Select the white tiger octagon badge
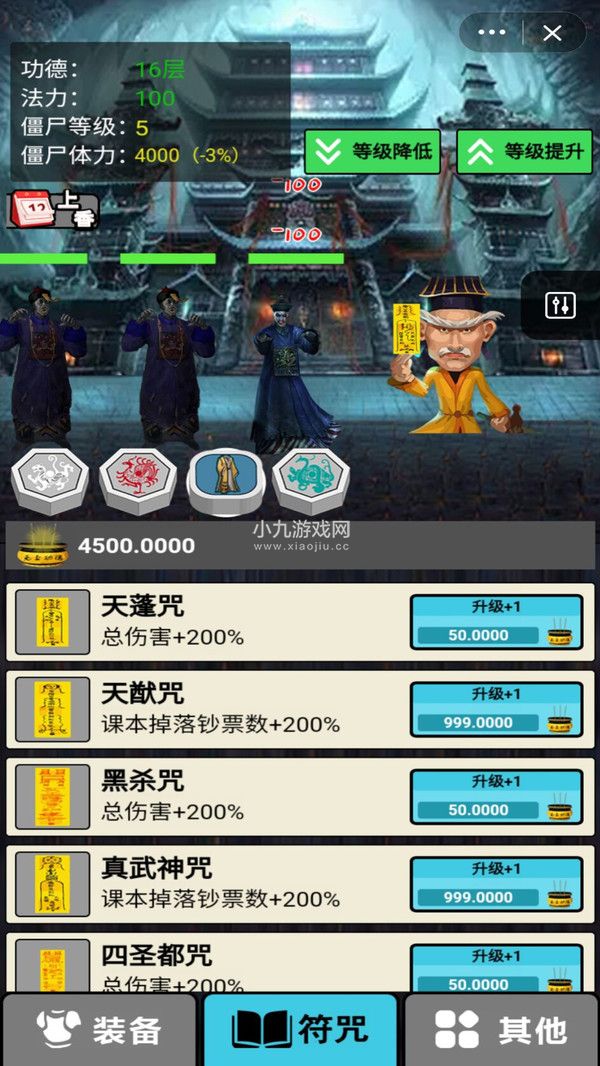Image resolution: width=600 pixels, height=1066 pixels. point(50,481)
